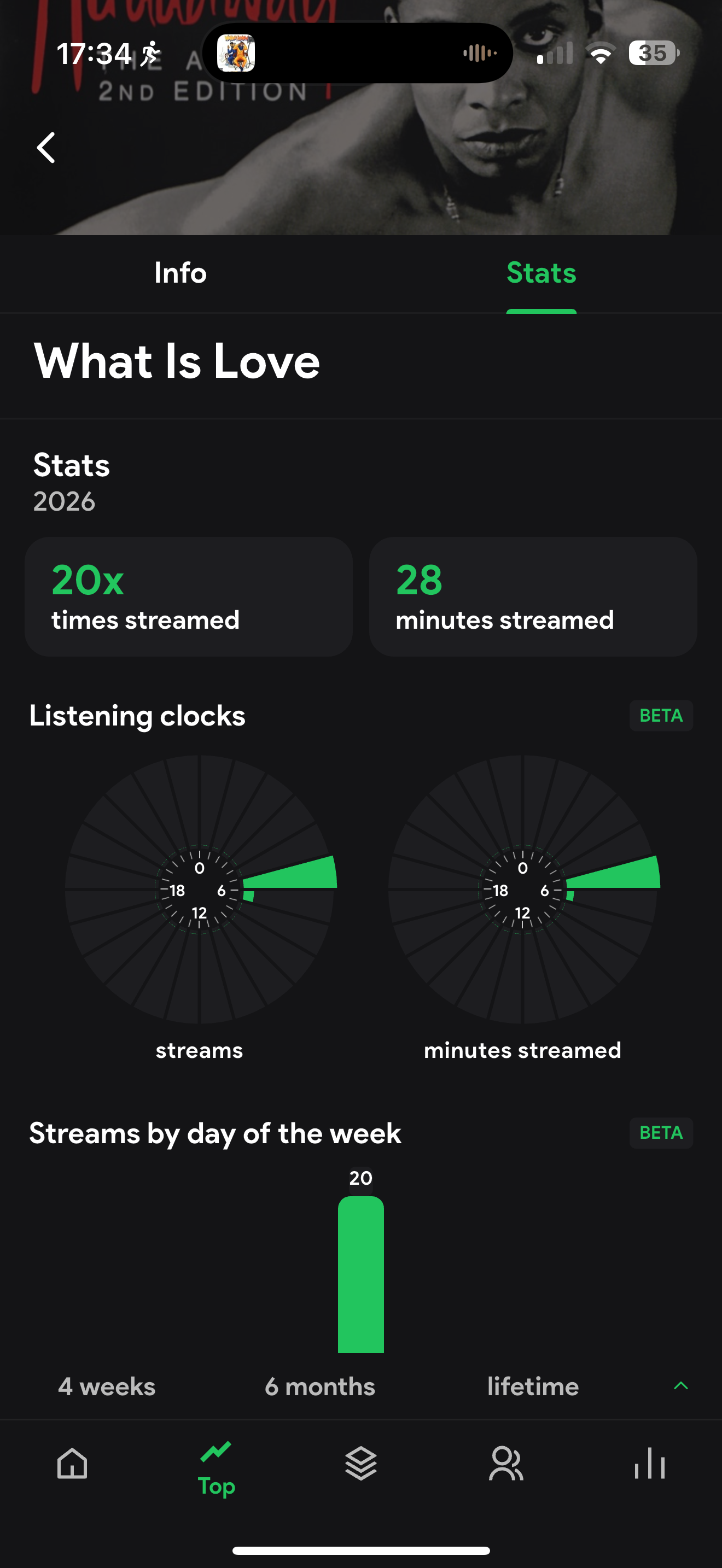722x1568 pixels.
Task: Open the Top tab in bottom bar
Action: [216, 1468]
